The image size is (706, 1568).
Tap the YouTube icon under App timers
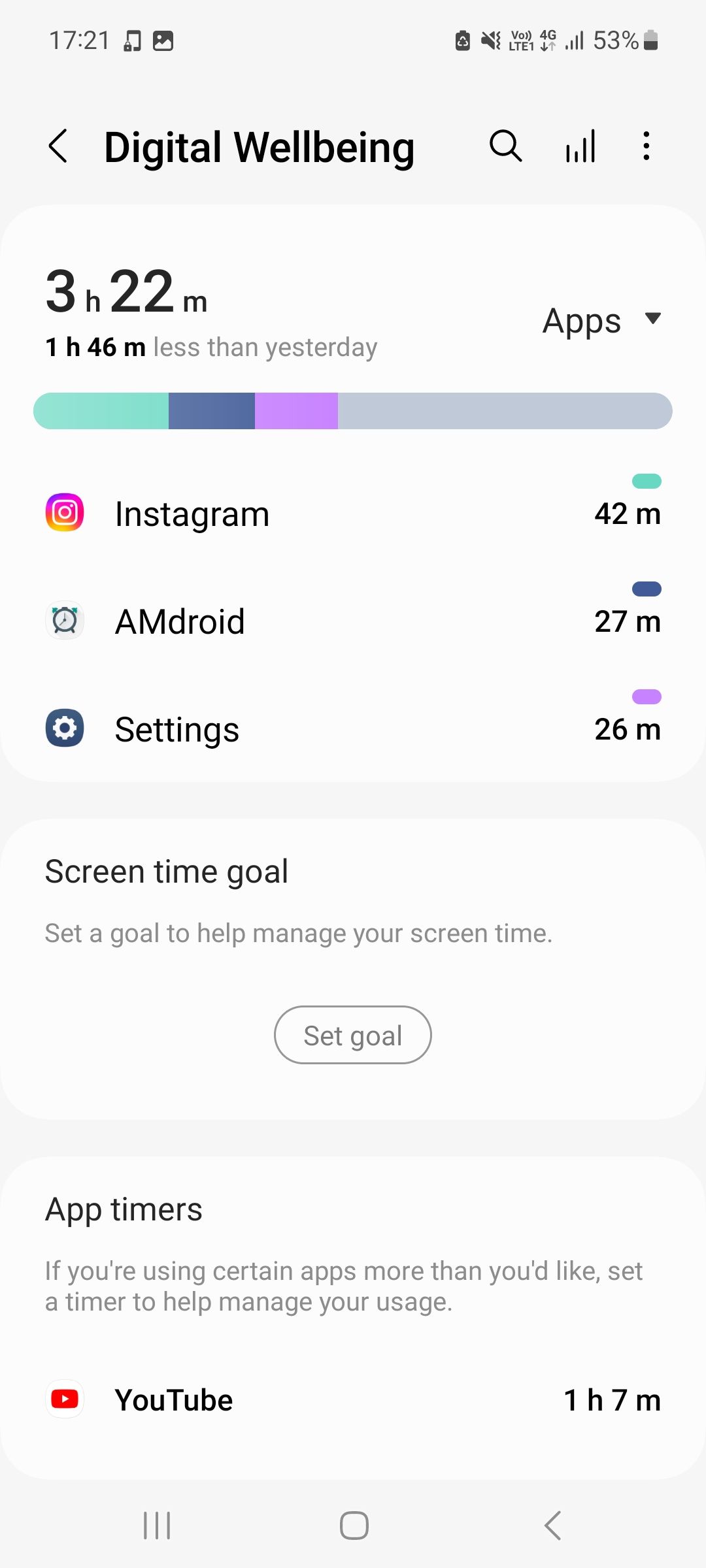pyautogui.click(x=63, y=1399)
